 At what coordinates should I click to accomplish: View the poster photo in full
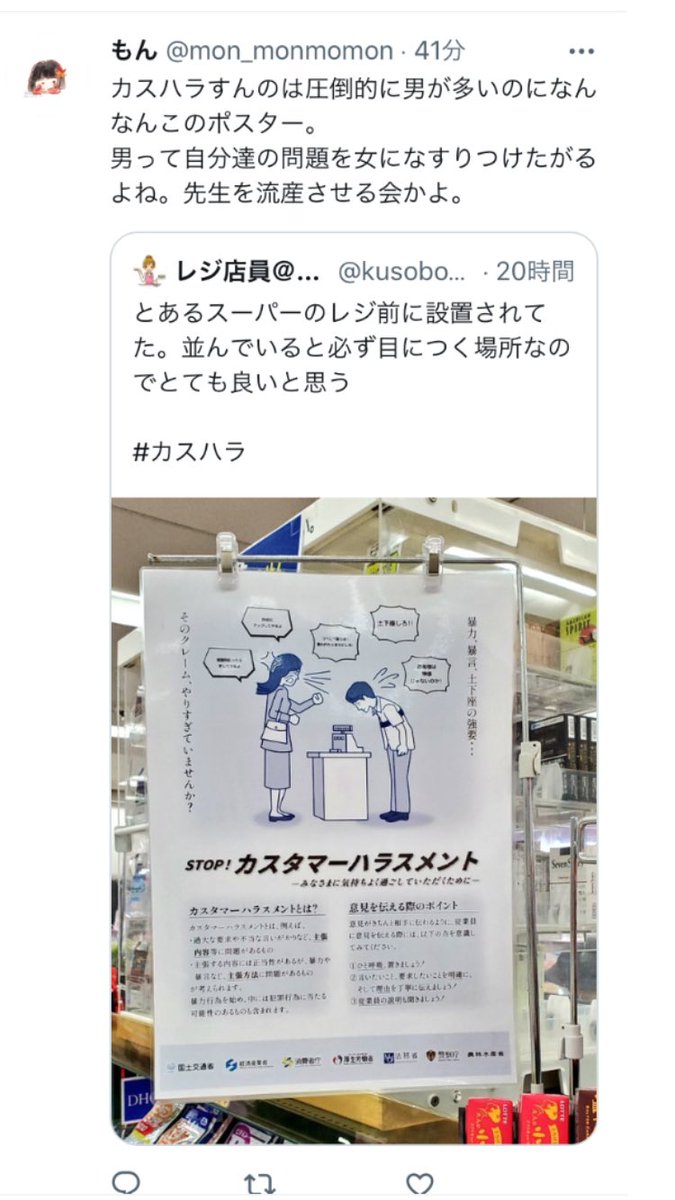[354, 820]
